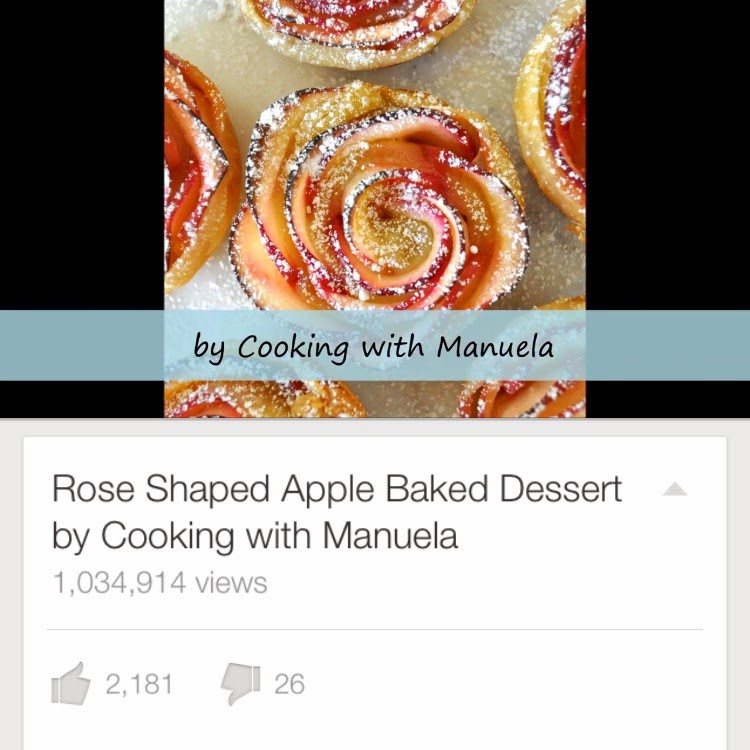Collapse the video description arrow
Image resolution: width=750 pixels, height=750 pixels.
[675, 489]
